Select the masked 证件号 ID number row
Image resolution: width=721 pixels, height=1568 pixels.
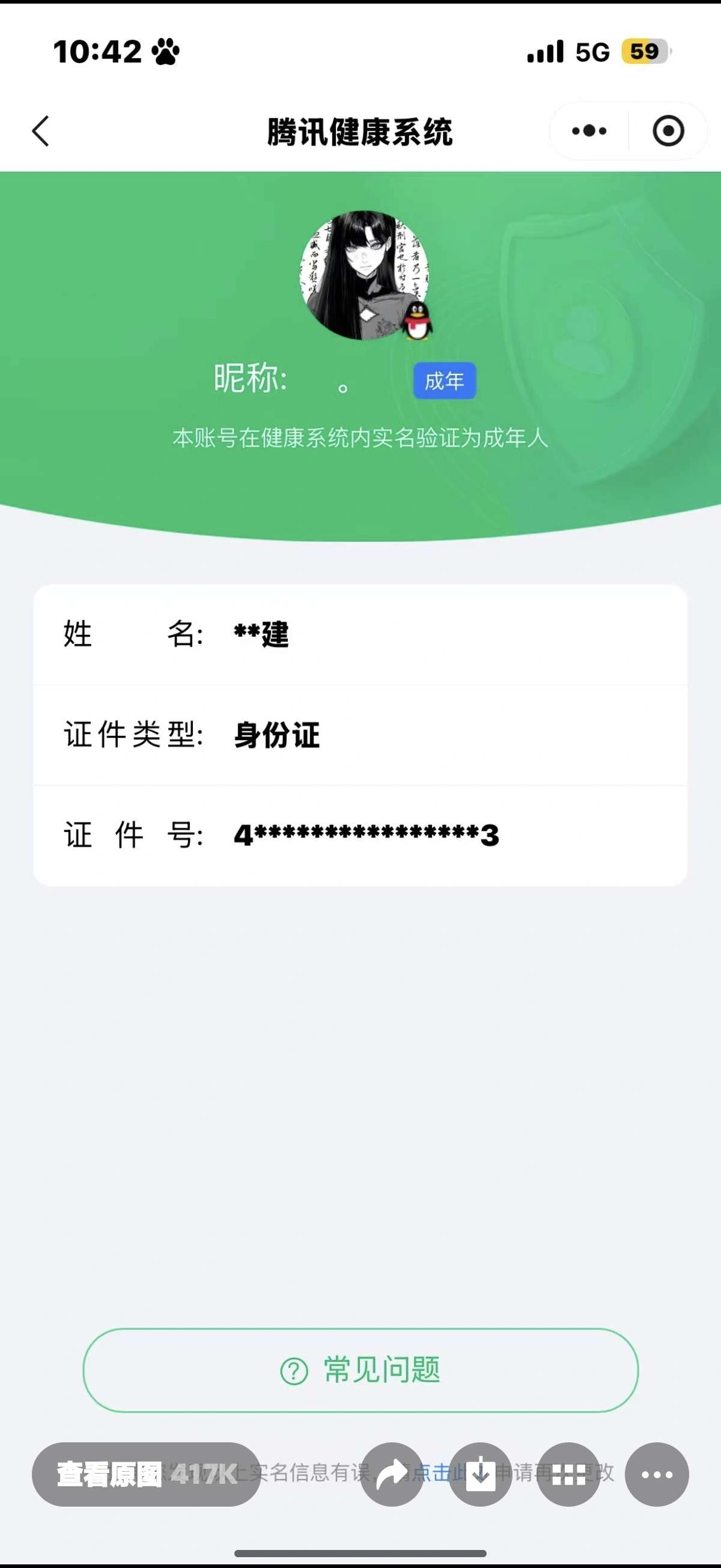click(360, 835)
